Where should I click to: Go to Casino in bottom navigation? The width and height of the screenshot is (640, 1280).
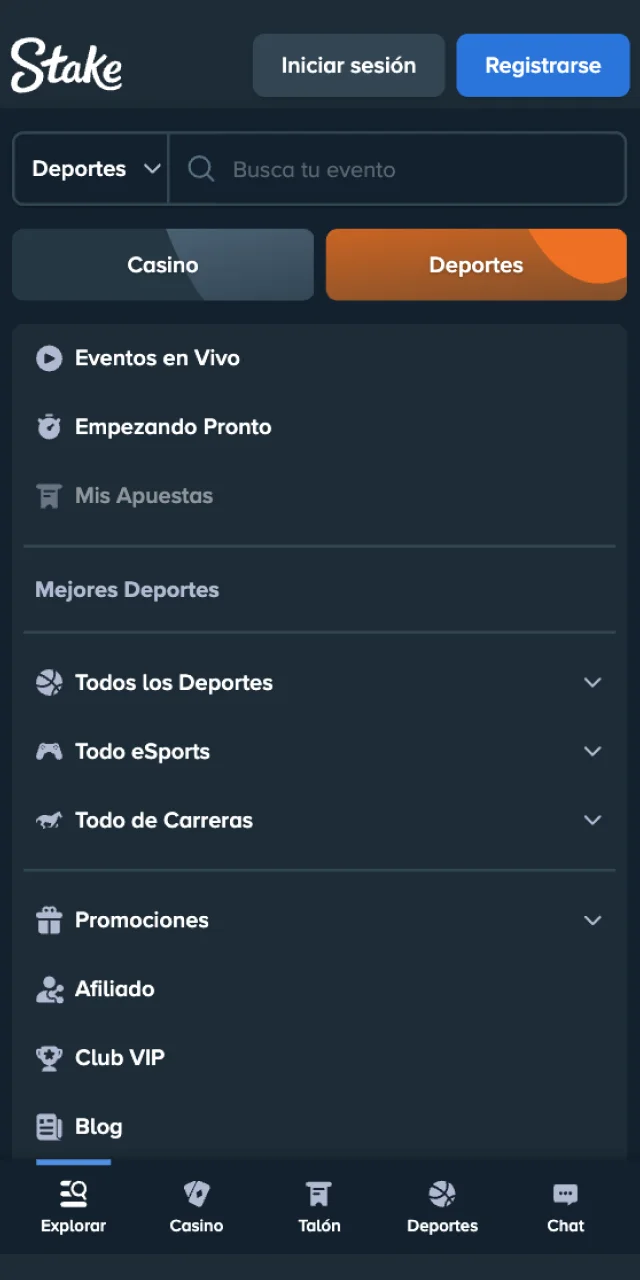click(196, 1207)
